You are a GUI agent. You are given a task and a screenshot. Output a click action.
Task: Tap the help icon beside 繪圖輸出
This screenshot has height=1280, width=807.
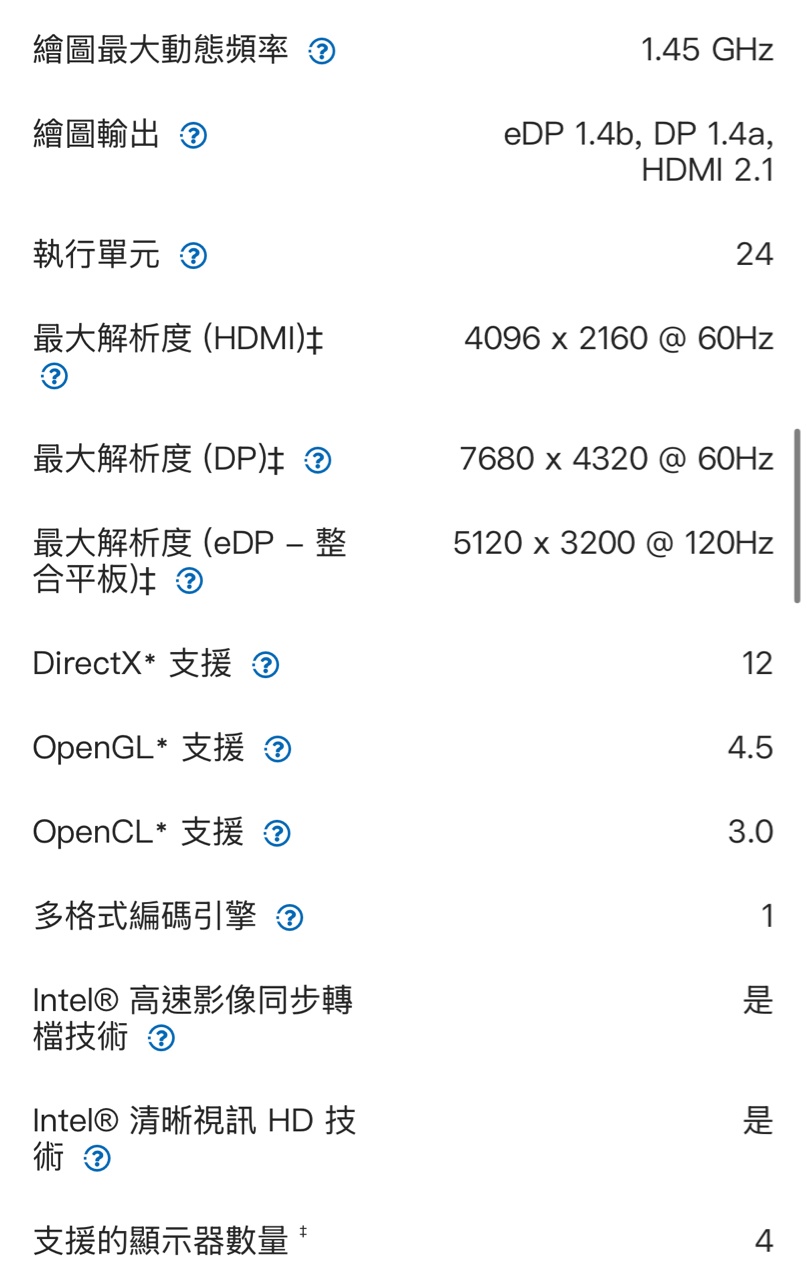193,136
